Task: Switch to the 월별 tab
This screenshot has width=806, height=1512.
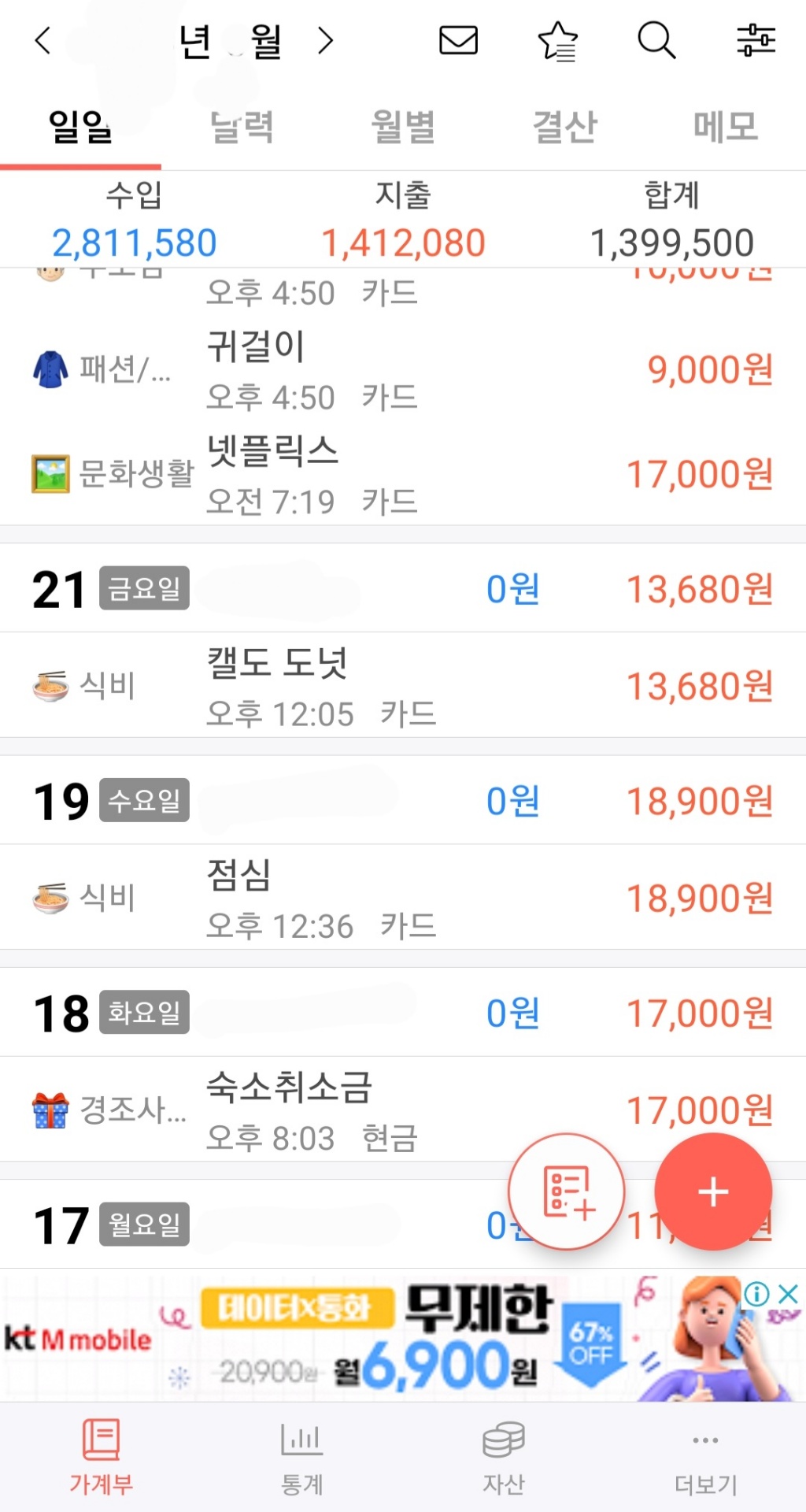Action: pyautogui.click(x=403, y=128)
